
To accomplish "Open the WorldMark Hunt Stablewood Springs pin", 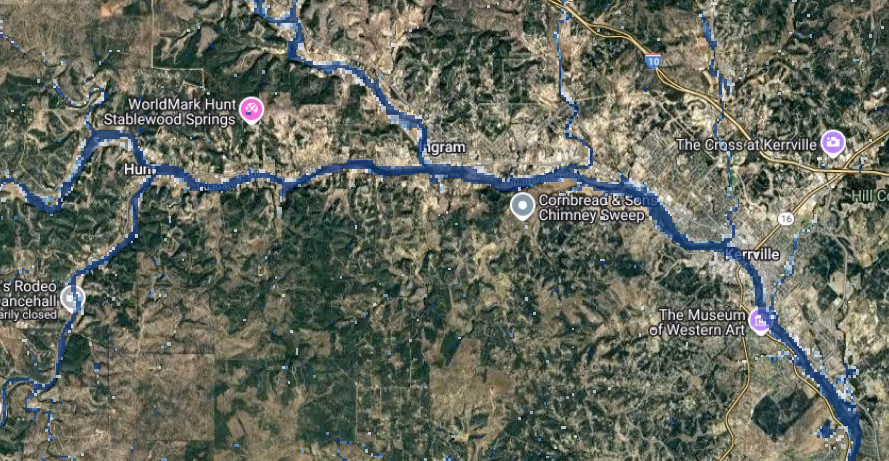I will [251, 110].
